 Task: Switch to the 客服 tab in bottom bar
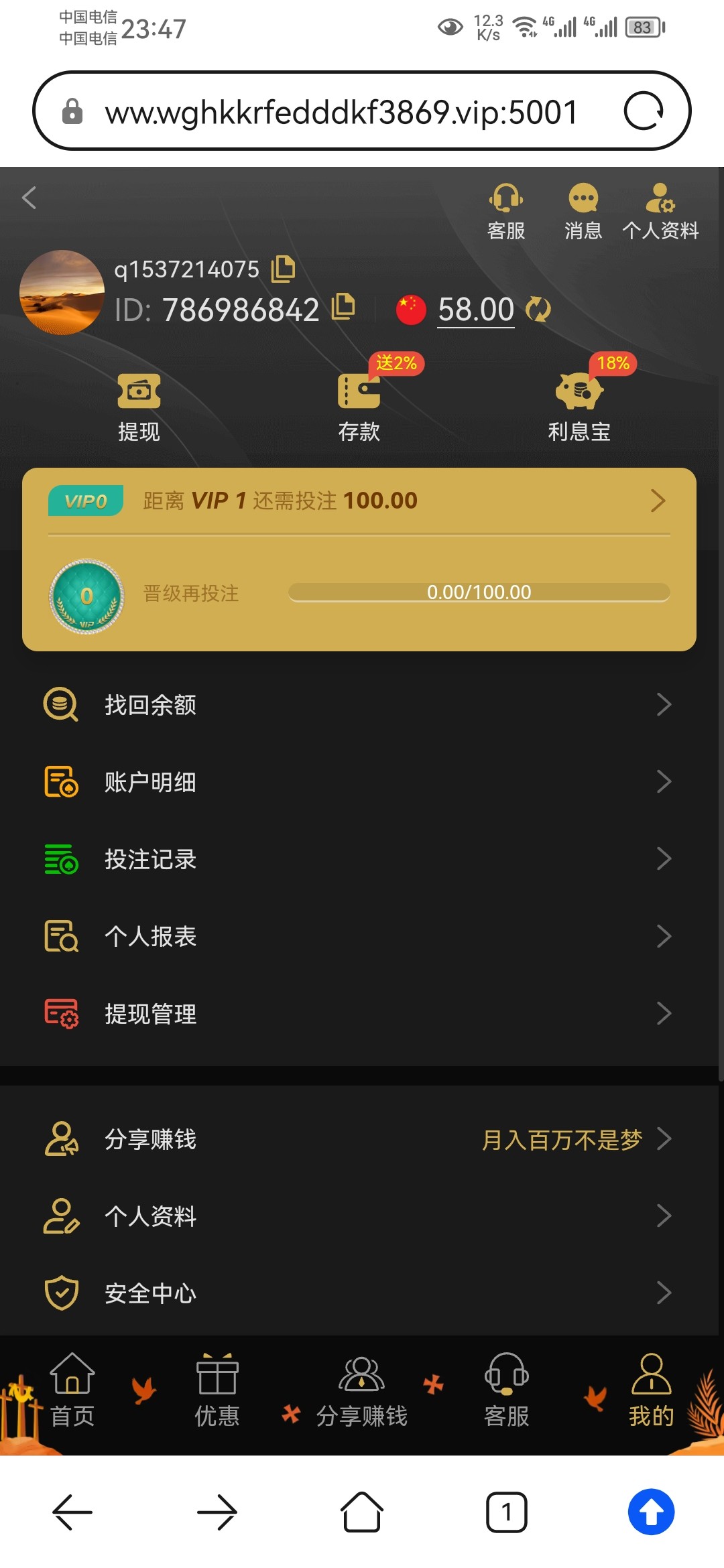(507, 1392)
